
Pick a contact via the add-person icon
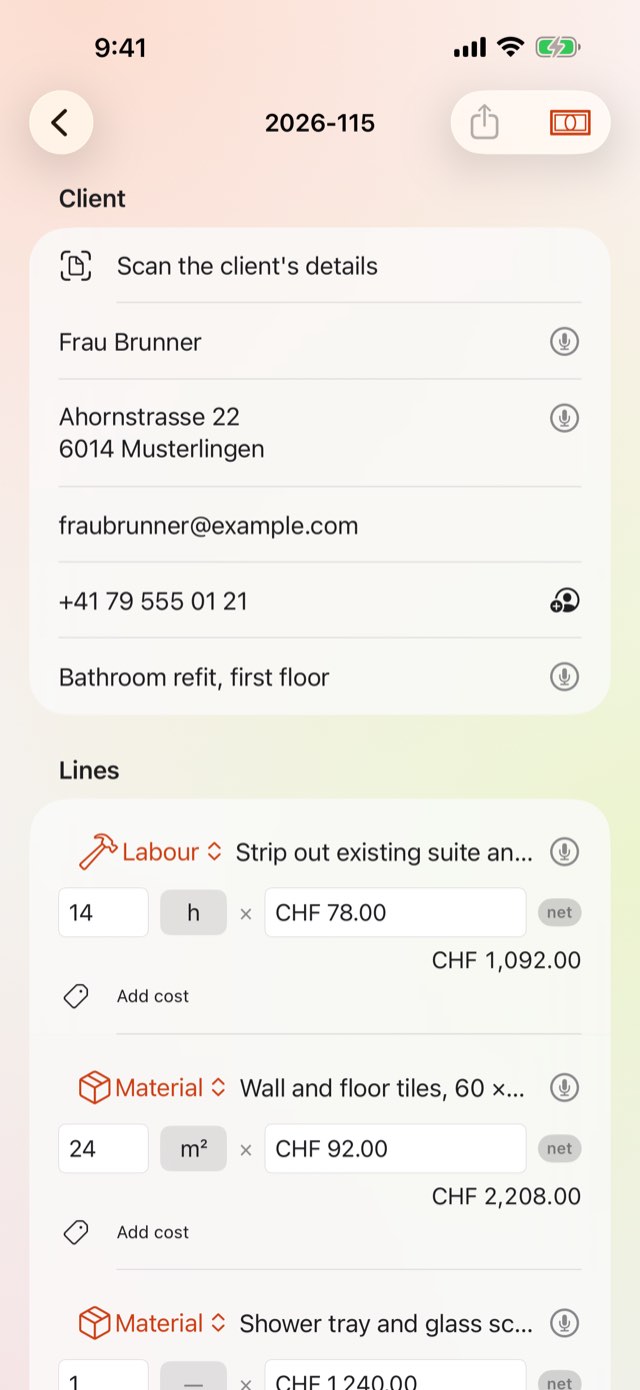pos(565,601)
